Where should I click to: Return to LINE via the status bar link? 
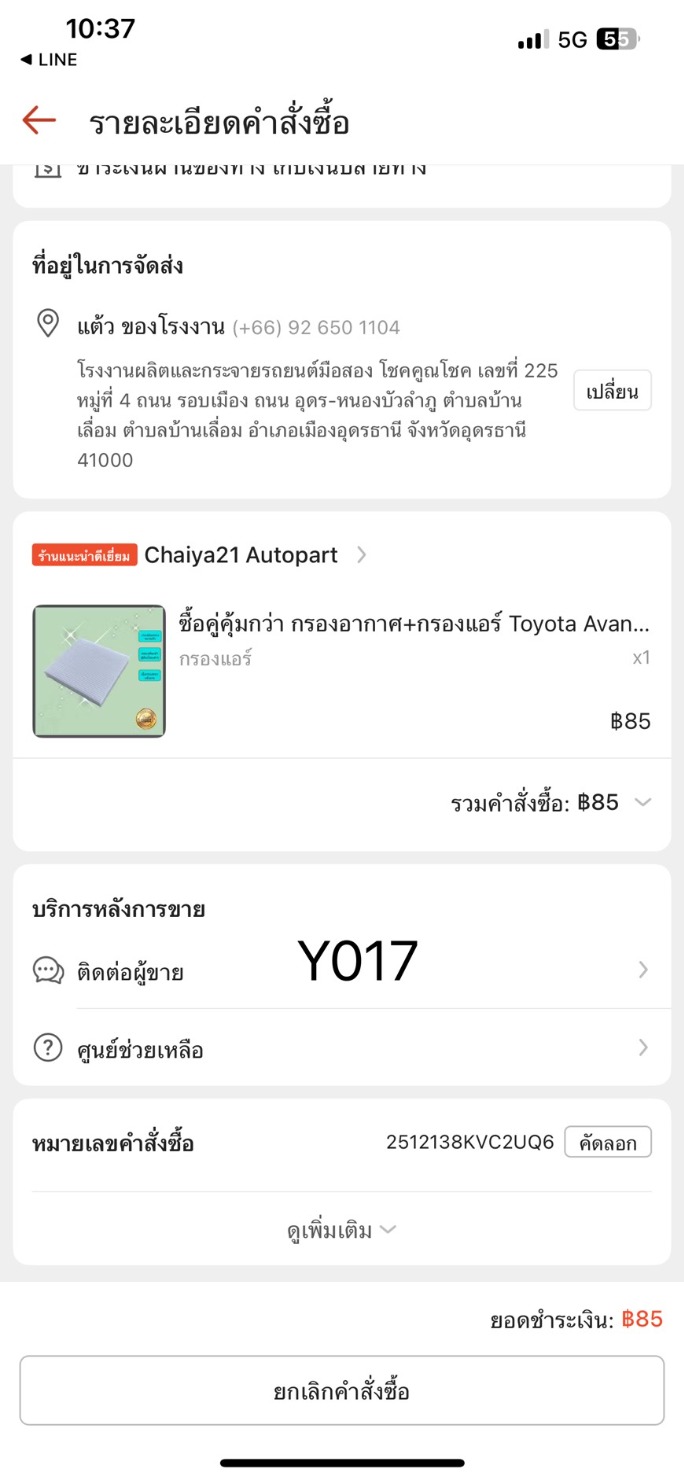(49, 60)
